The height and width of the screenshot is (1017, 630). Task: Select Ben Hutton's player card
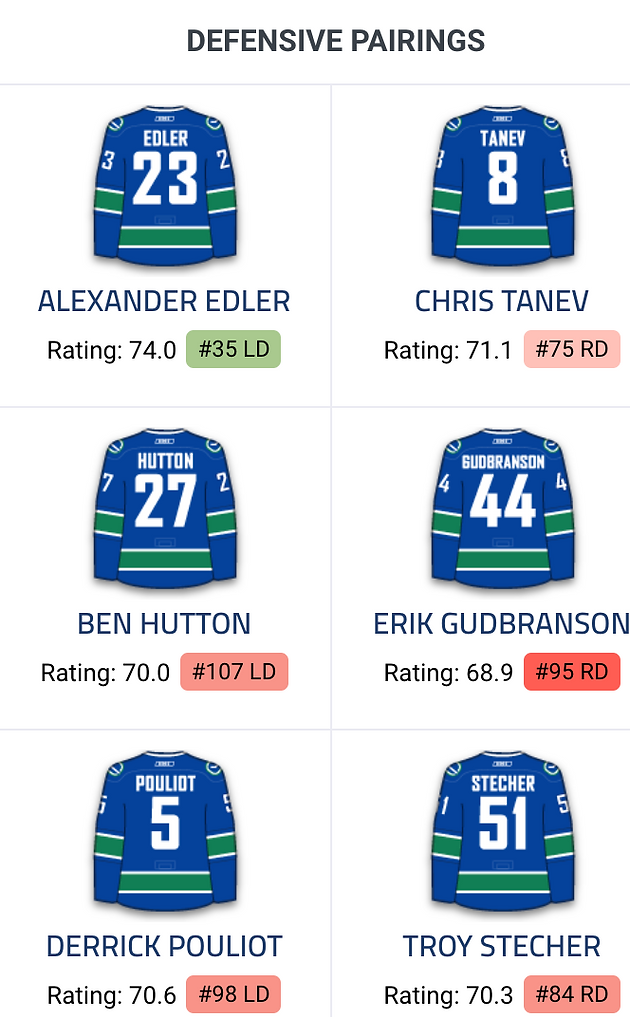[165, 568]
